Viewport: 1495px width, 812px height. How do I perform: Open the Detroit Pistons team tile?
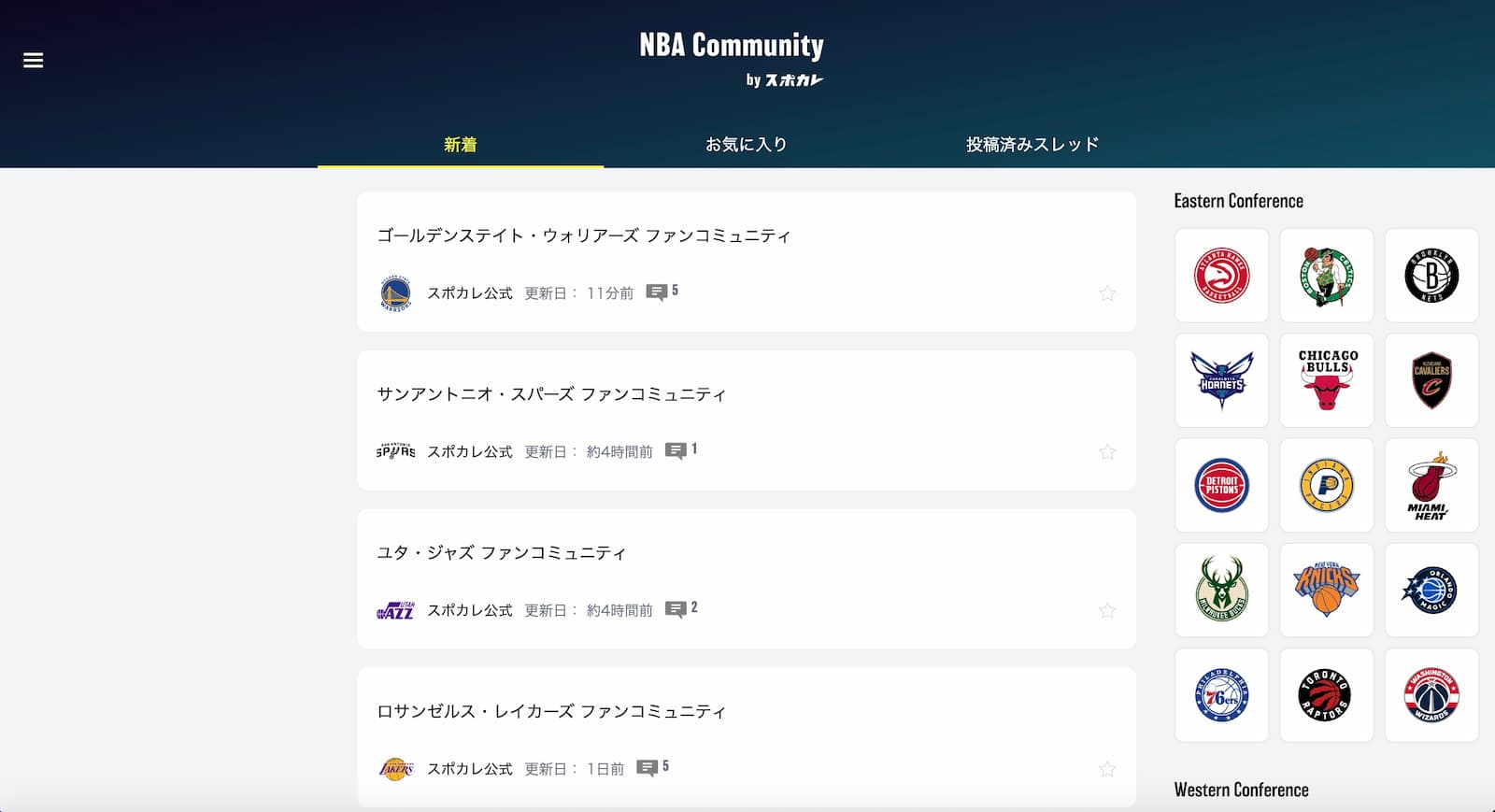1221,486
